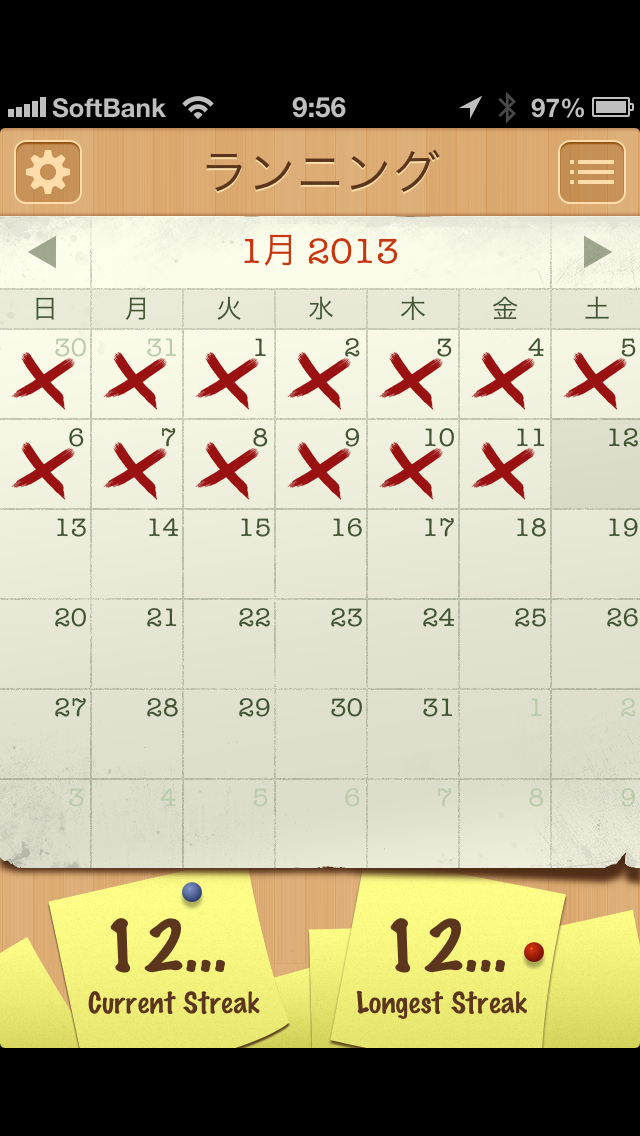Viewport: 640px width, 1136px height.
Task: Tap the Current Streak sticky note
Action: pos(170,965)
